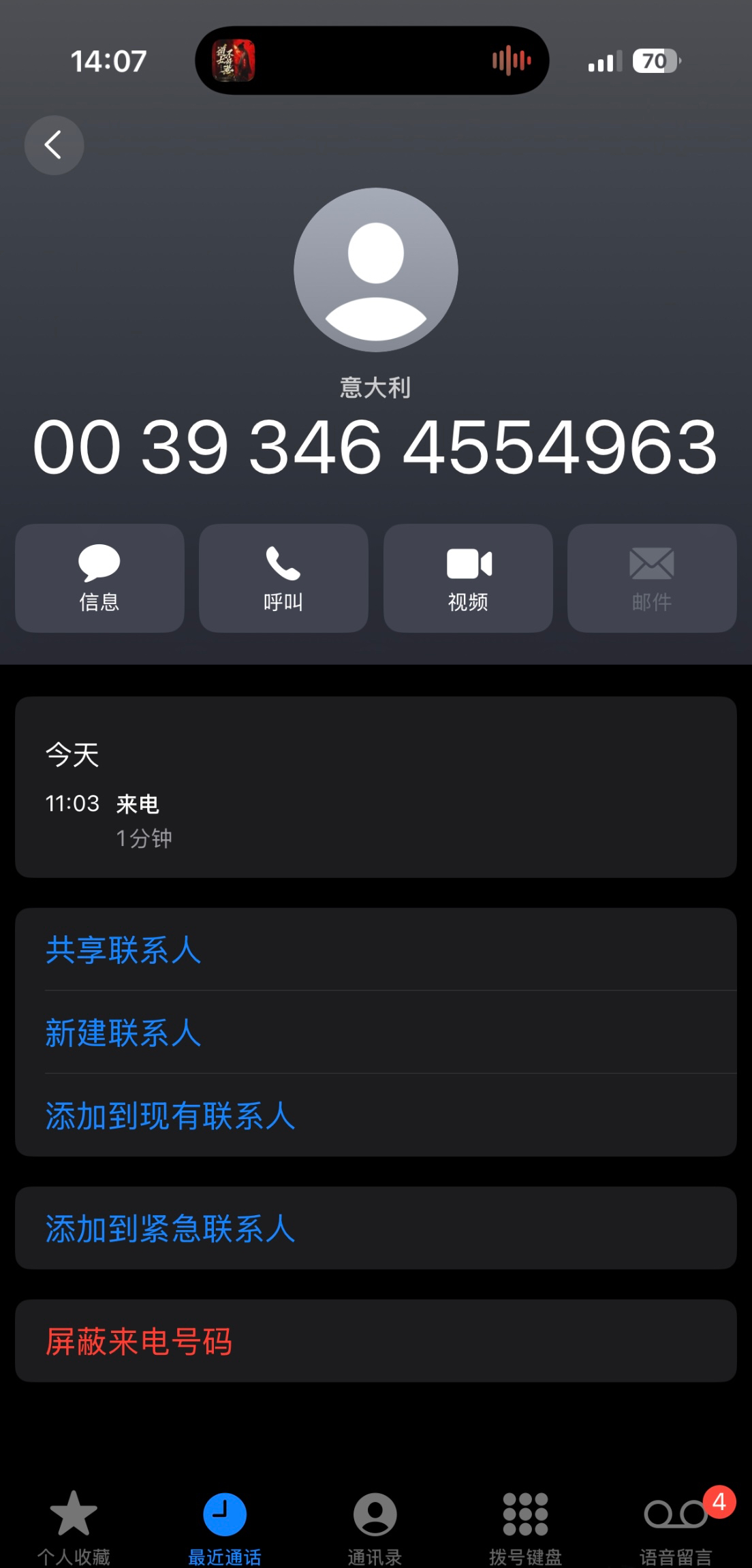Open the 通讯录 tab
Screen dimensions: 752x1568
click(375, 1526)
